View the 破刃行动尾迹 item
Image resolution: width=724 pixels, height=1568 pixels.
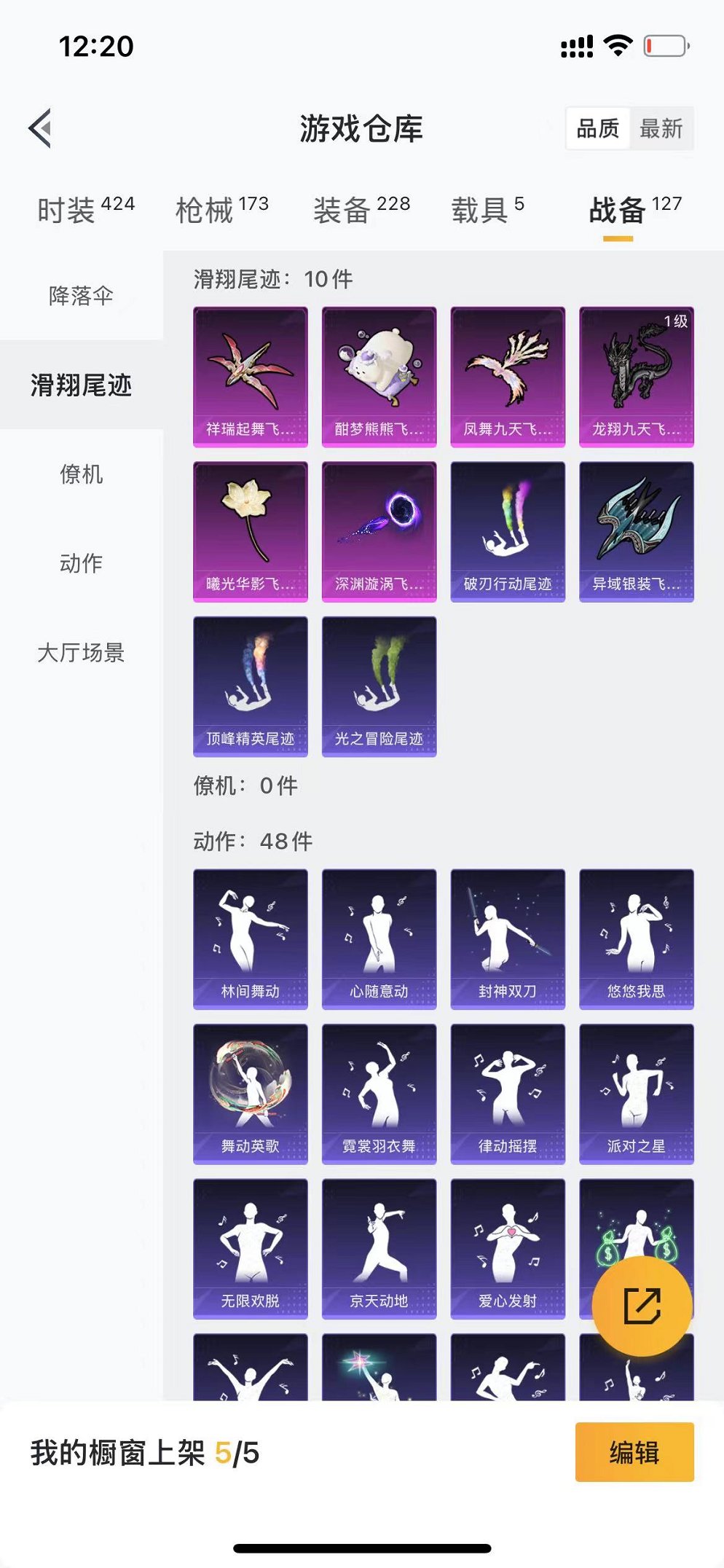[508, 531]
